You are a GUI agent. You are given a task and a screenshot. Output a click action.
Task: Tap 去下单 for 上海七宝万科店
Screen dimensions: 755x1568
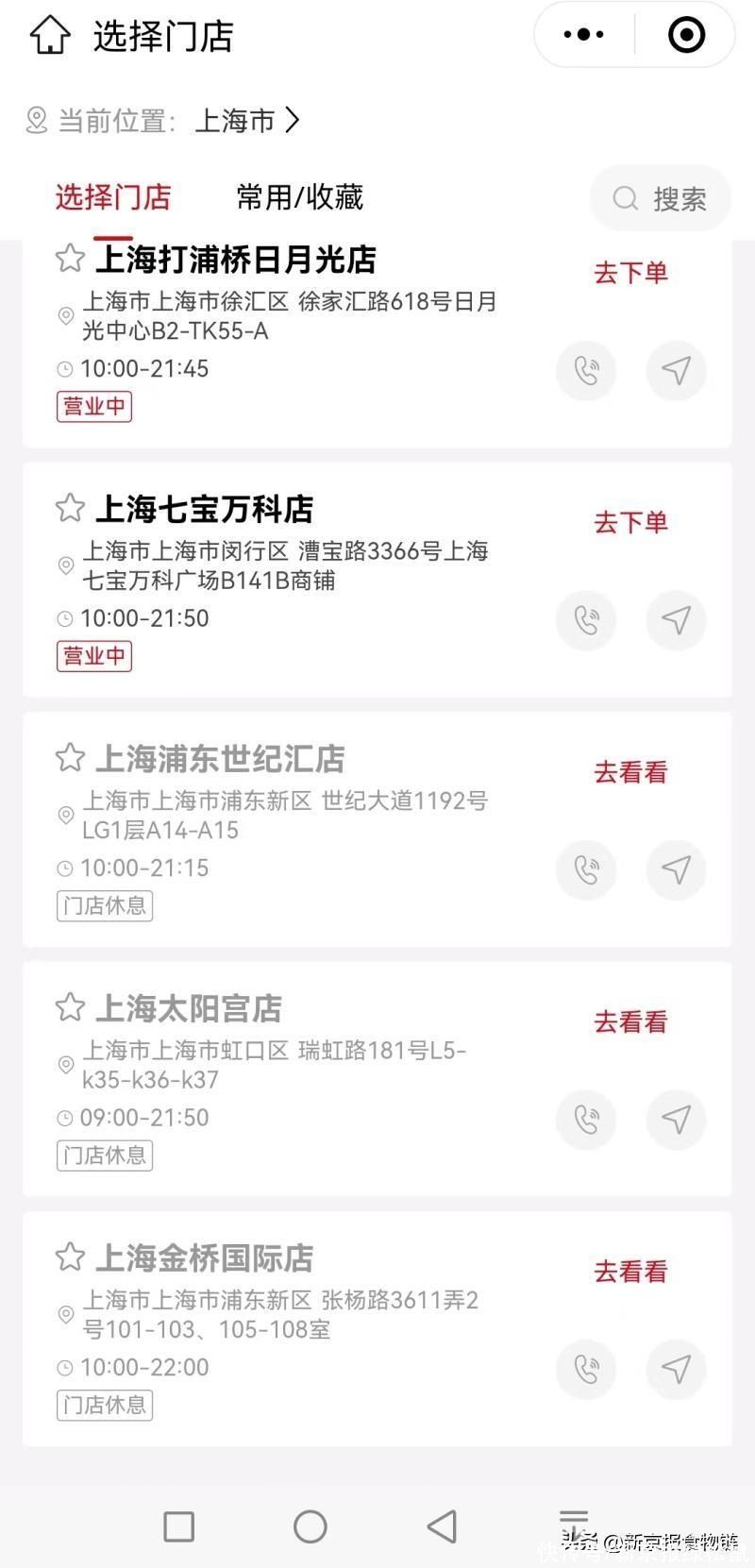coord(630,522)
